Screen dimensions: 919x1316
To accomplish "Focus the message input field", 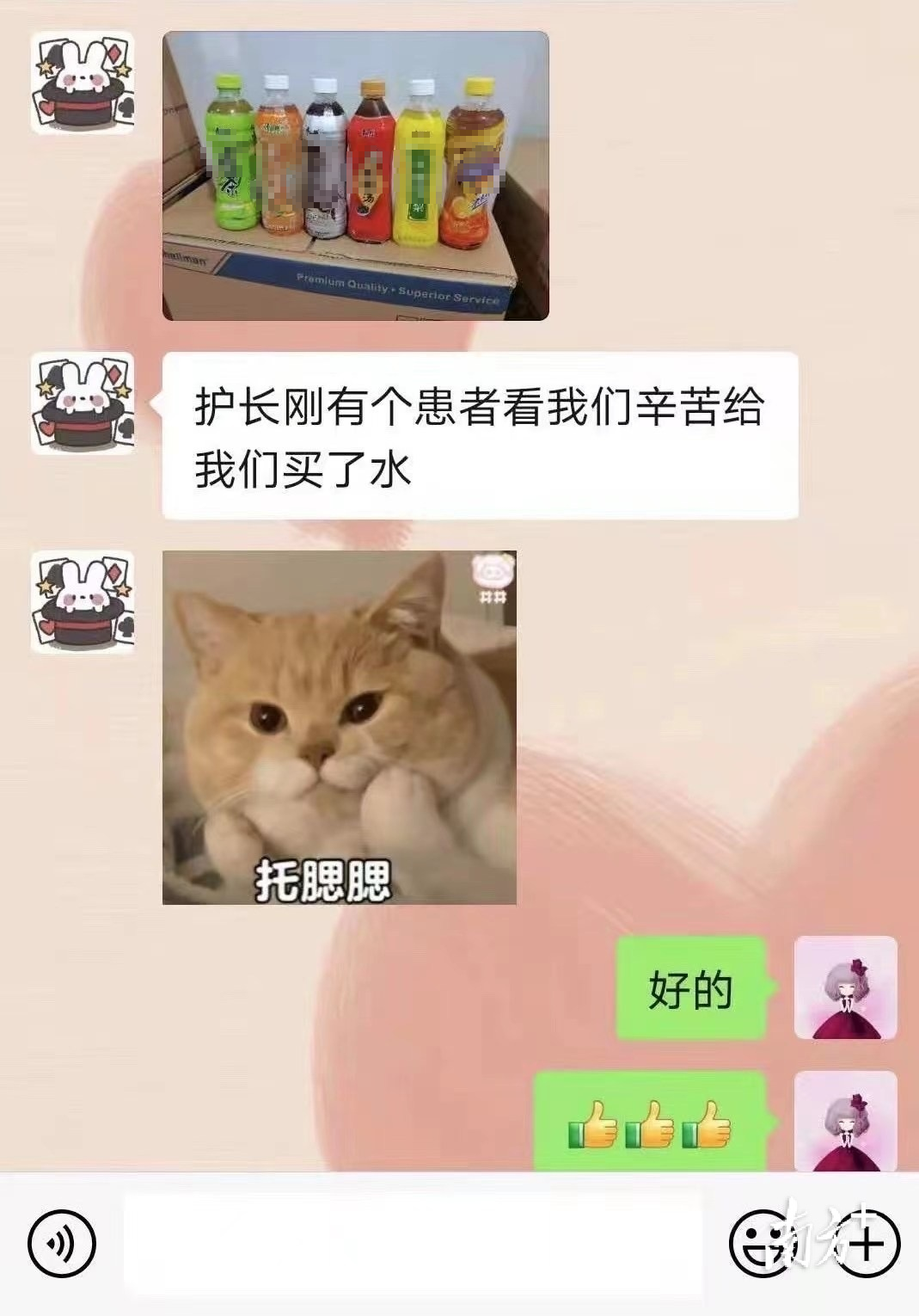I will click(413, 1243).
